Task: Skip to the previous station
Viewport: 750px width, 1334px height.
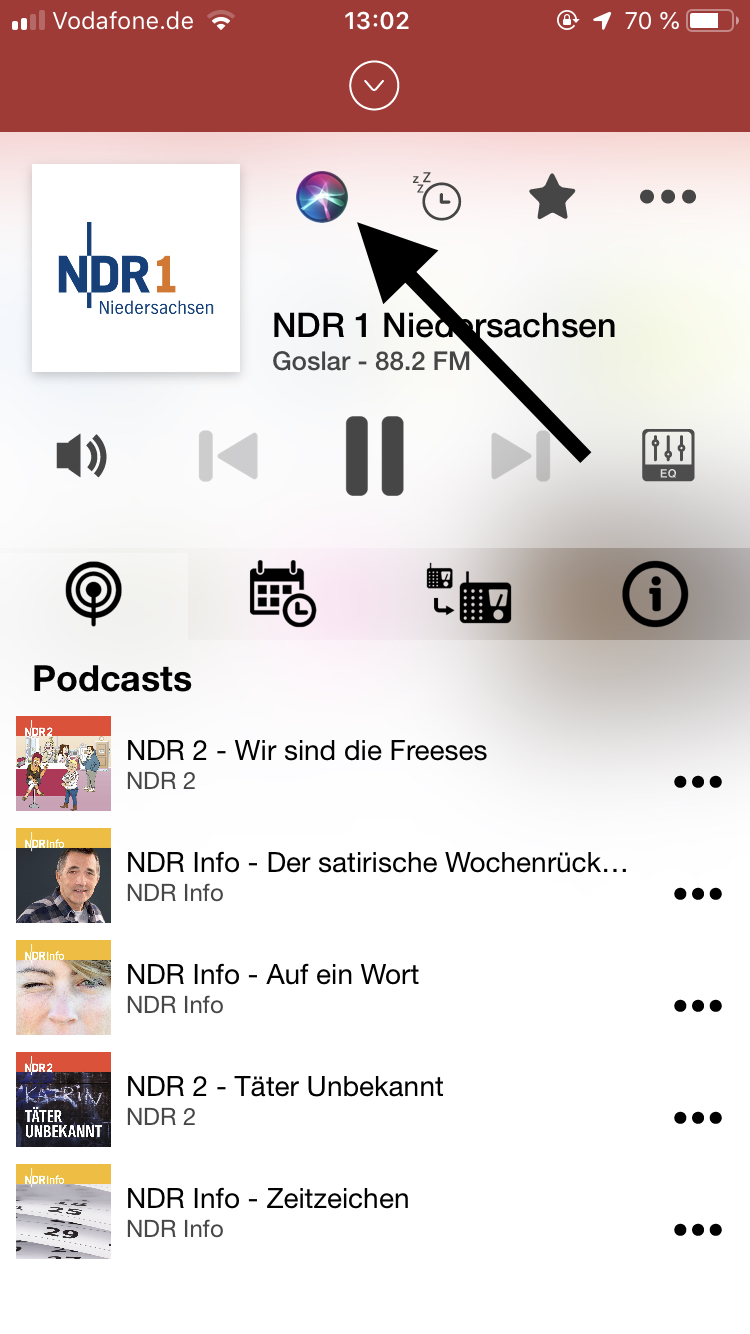Action: click(228, 456)
